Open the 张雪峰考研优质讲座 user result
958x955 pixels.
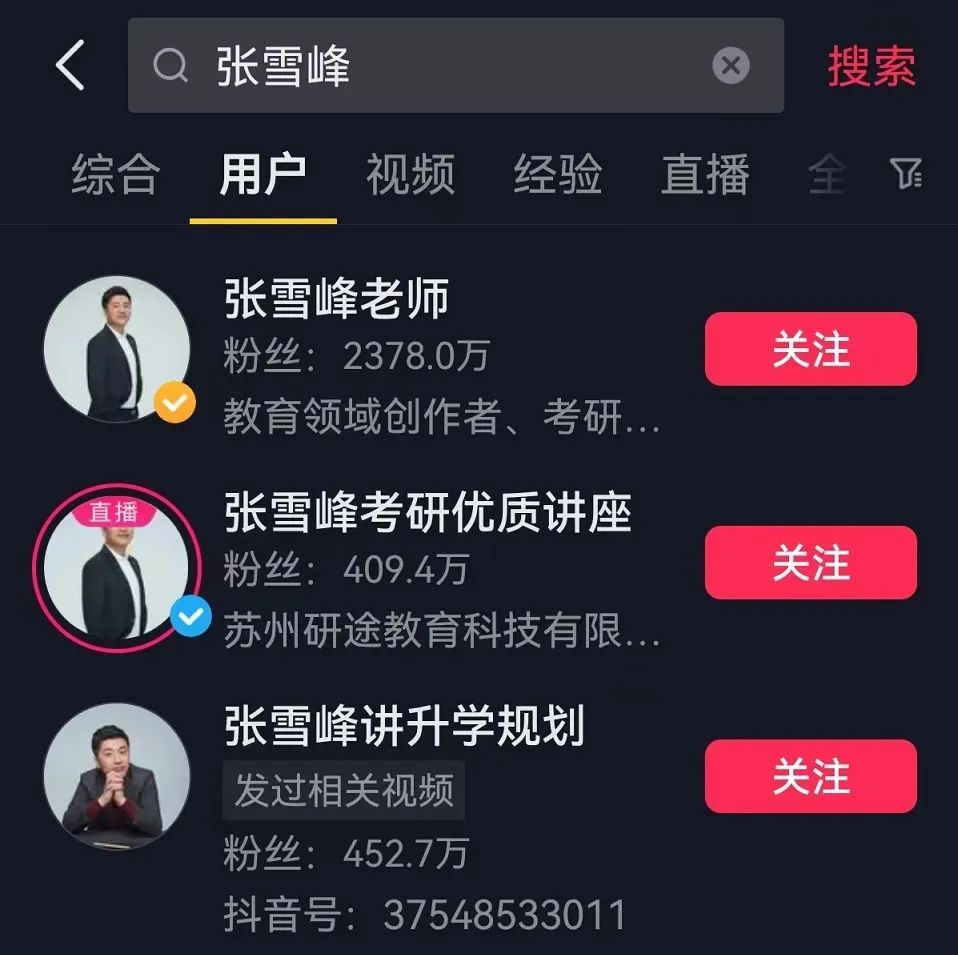[x=428, y=513]
